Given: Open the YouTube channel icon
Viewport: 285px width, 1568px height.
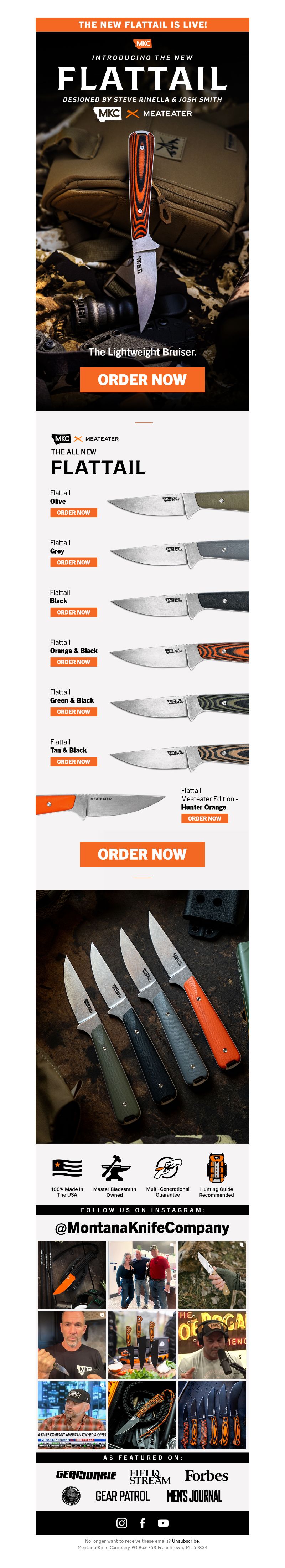Looking at the screenshot, I should pyautogui.click(x=162, y=1522).
